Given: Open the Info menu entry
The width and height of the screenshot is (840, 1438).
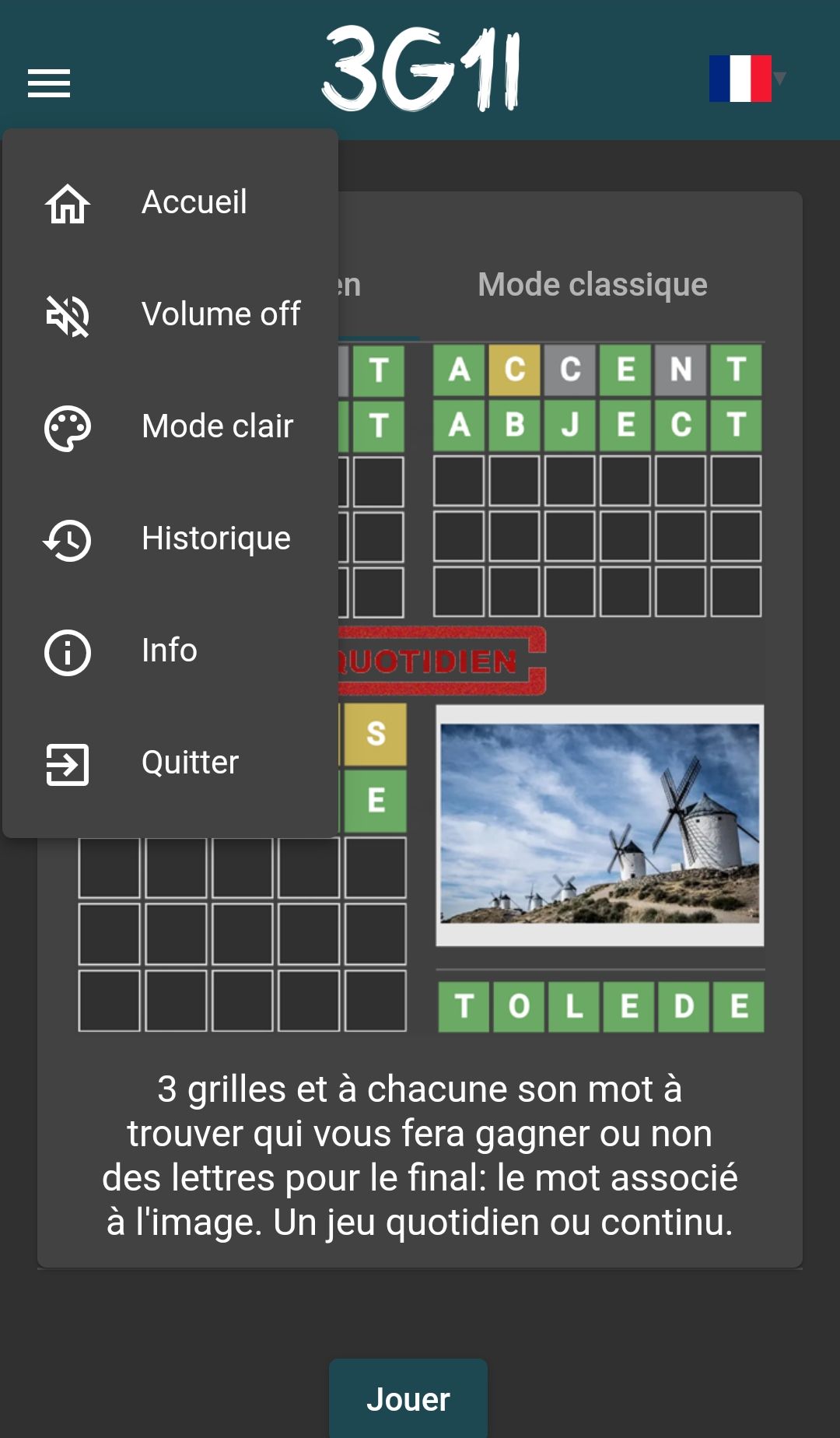Looking at the screenshot, I should (x=170, y=651).
